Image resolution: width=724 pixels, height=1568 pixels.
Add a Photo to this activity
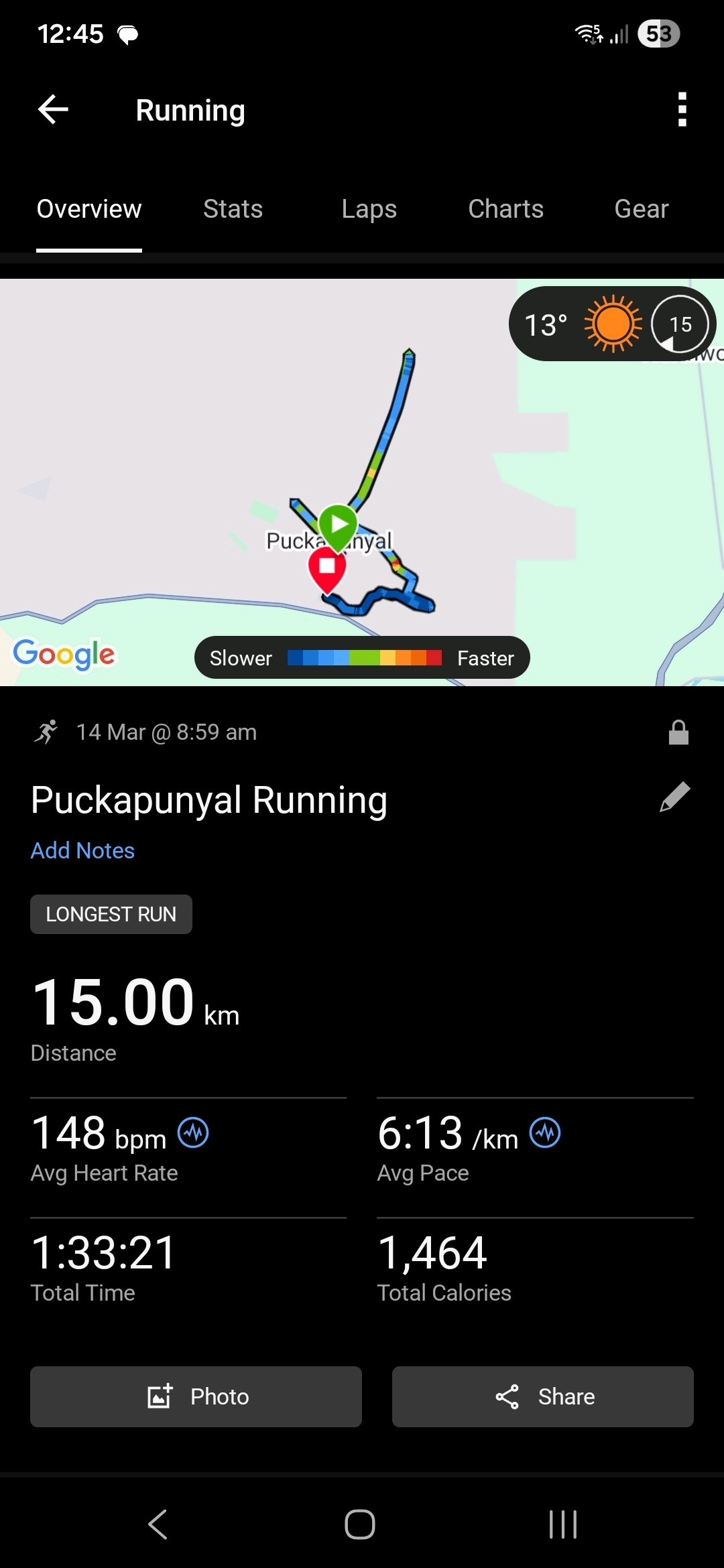pos(196,1396)
